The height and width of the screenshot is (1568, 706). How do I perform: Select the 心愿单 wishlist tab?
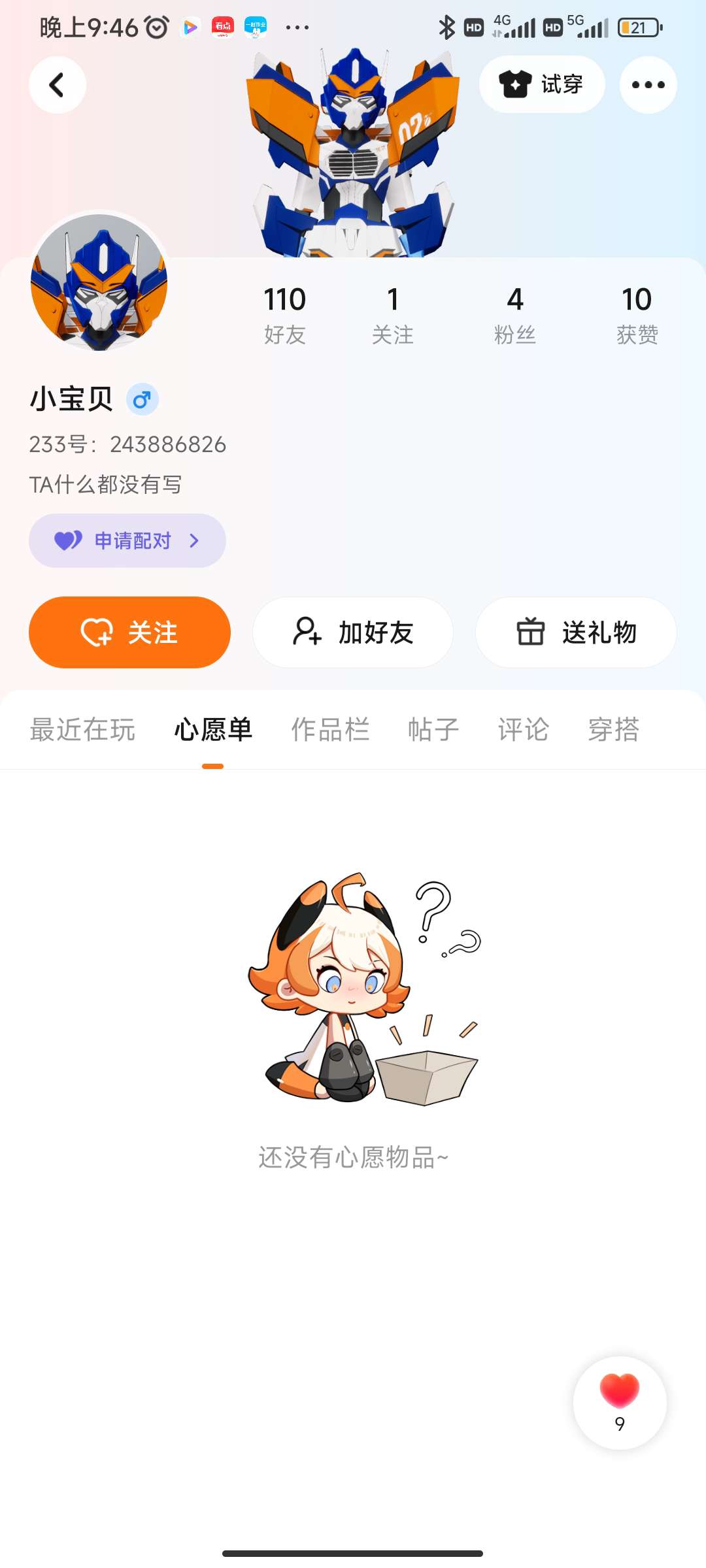pos(213,730)
